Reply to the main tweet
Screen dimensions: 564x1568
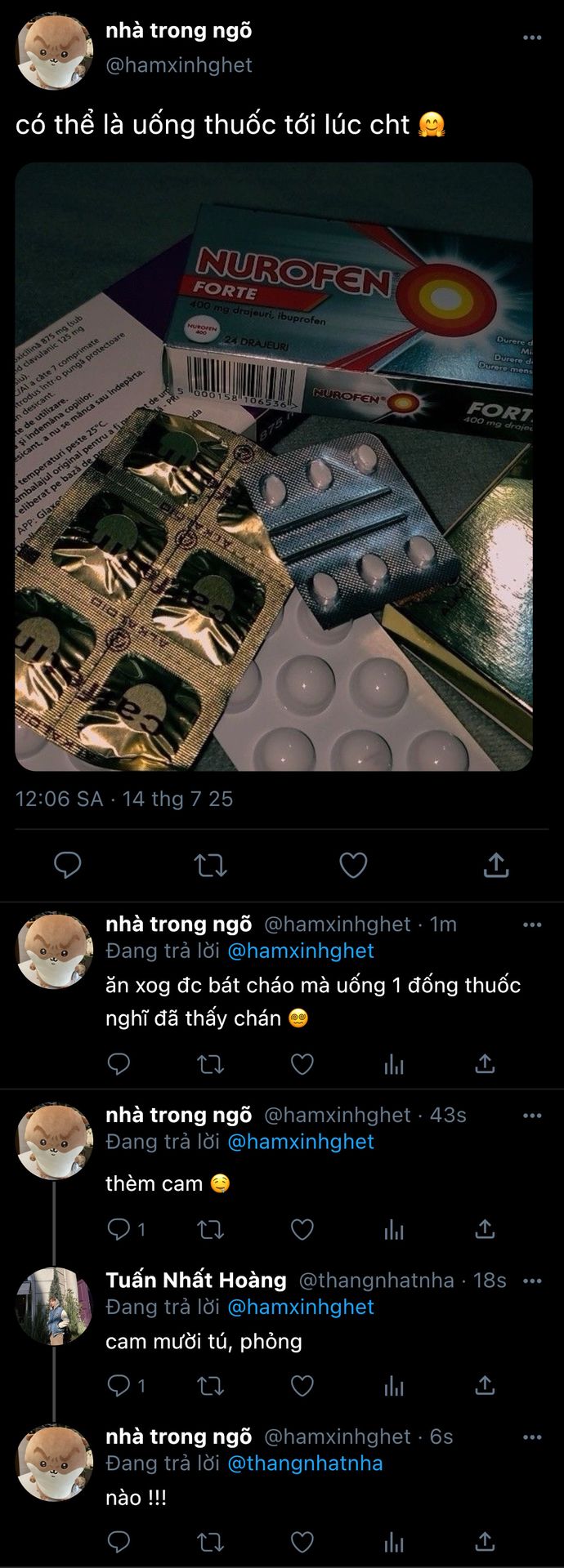pos(67,865)
